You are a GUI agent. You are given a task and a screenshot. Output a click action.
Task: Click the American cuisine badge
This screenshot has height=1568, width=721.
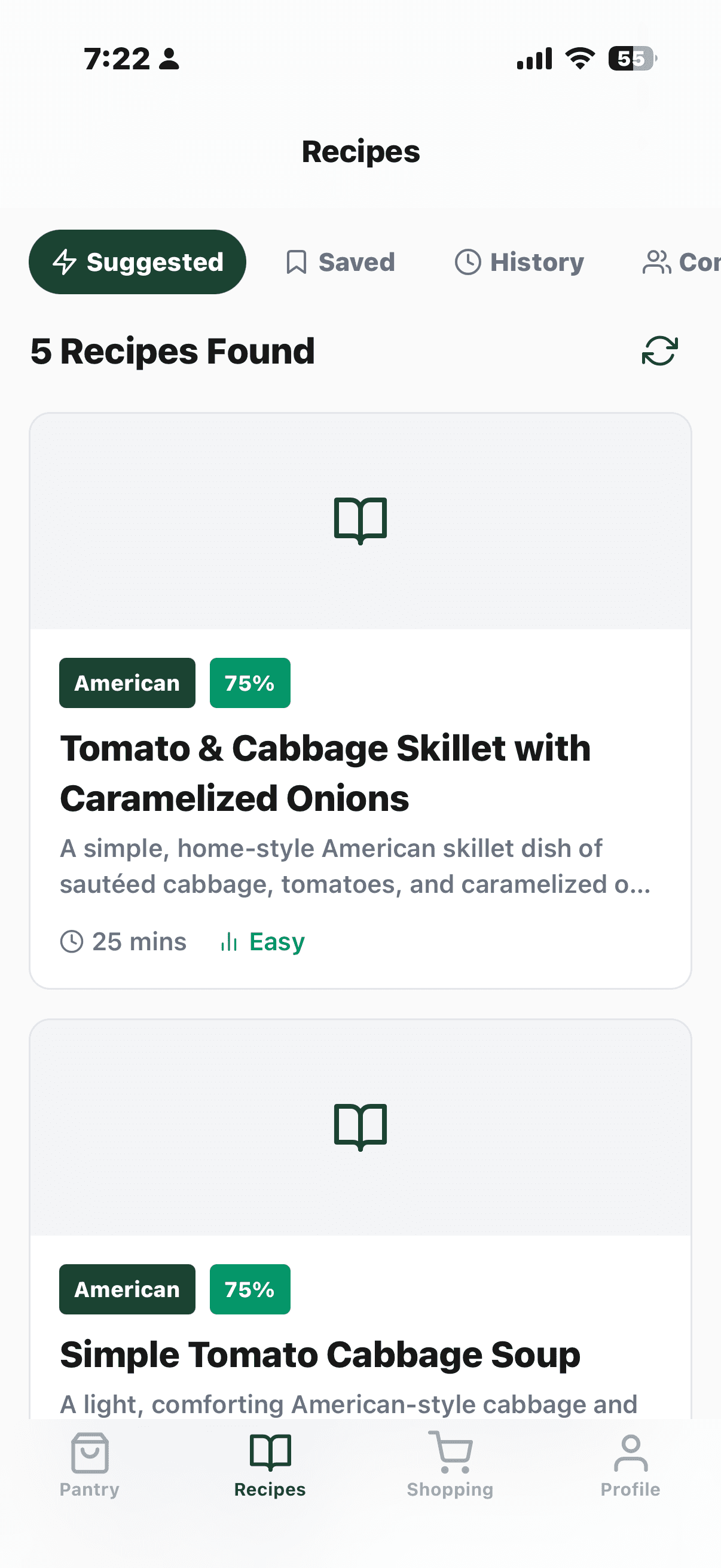click(127, 683)
